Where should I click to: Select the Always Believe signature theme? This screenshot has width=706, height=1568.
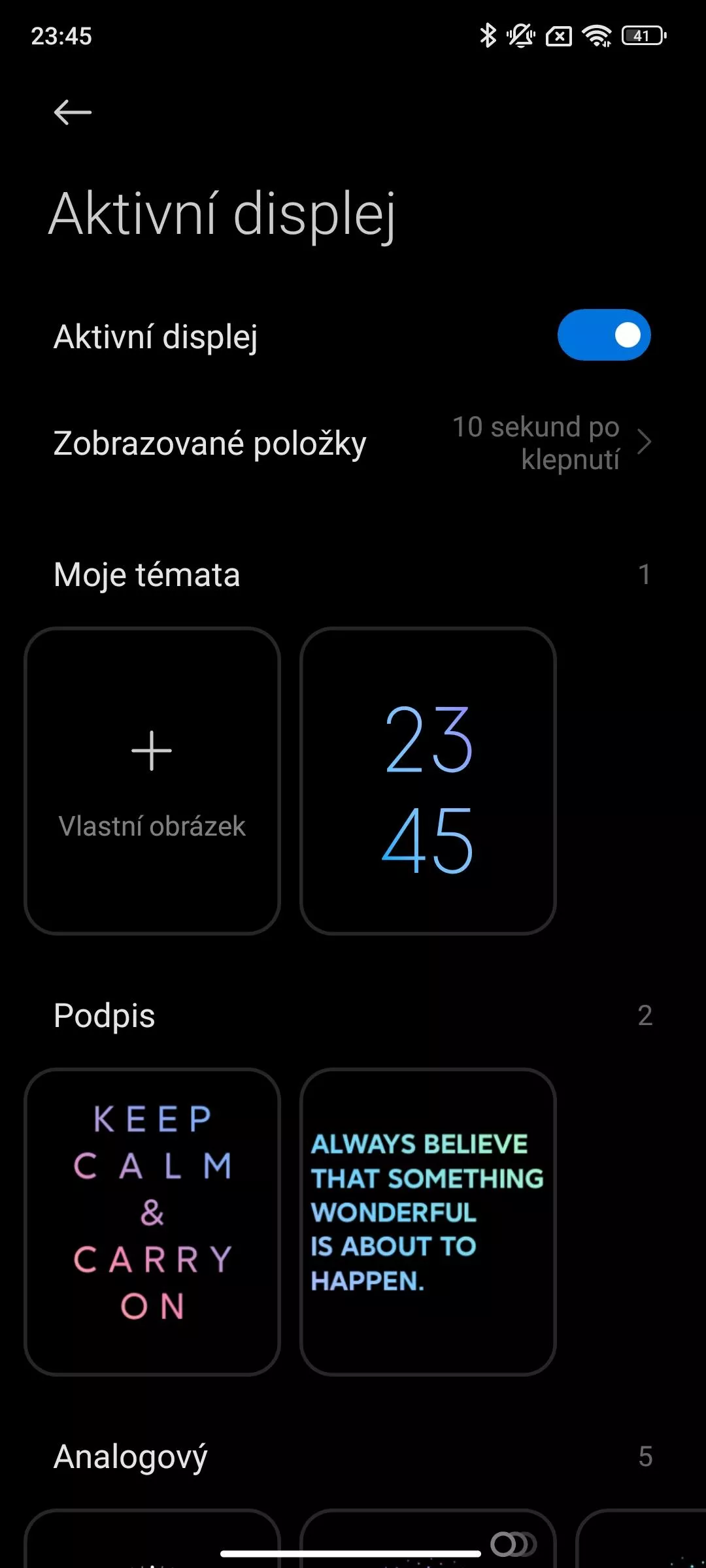(428, 1222)
